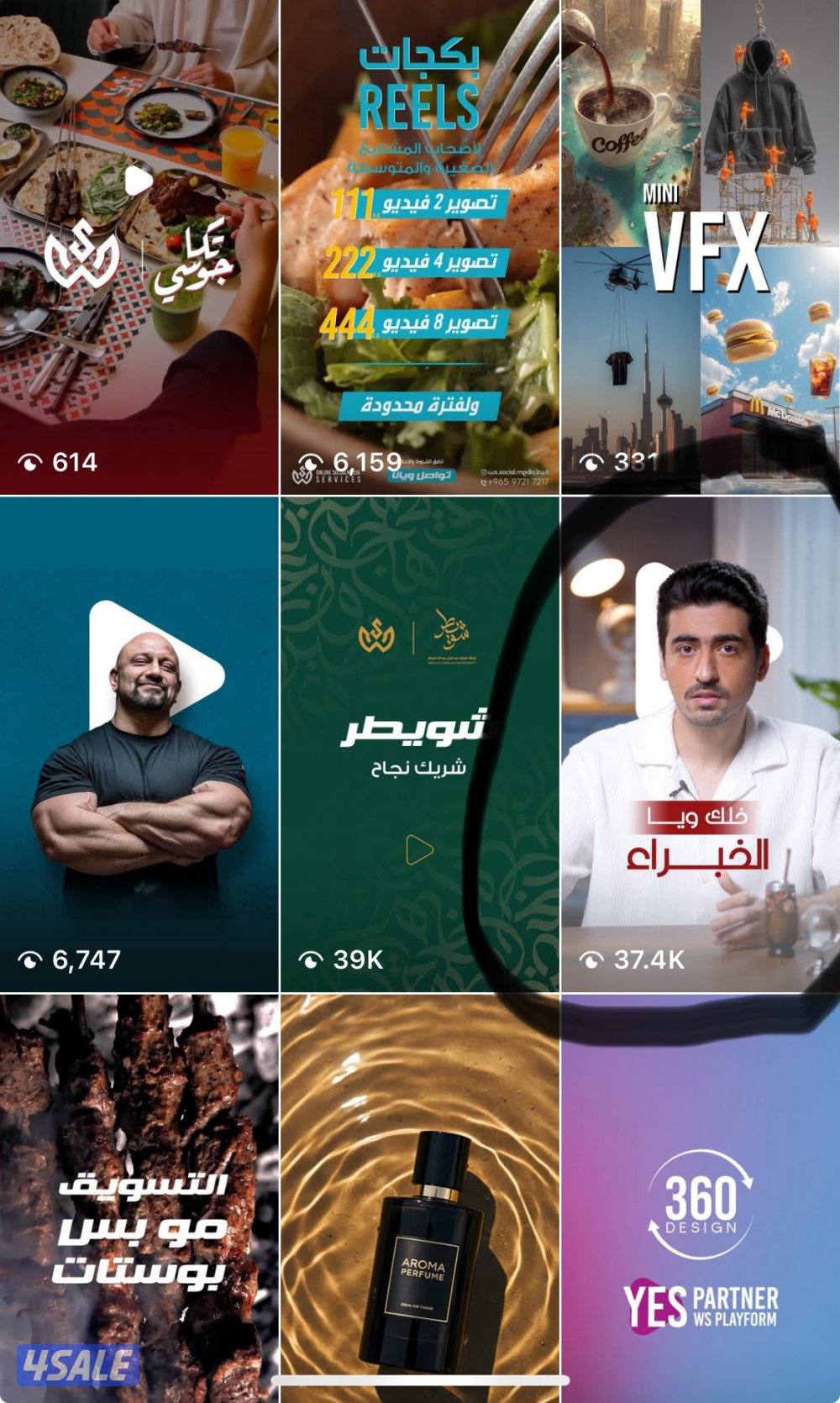The image size is (840, 1403).
Task: Click the eye icon next to 6,159 views
Action: coord(310,460)
